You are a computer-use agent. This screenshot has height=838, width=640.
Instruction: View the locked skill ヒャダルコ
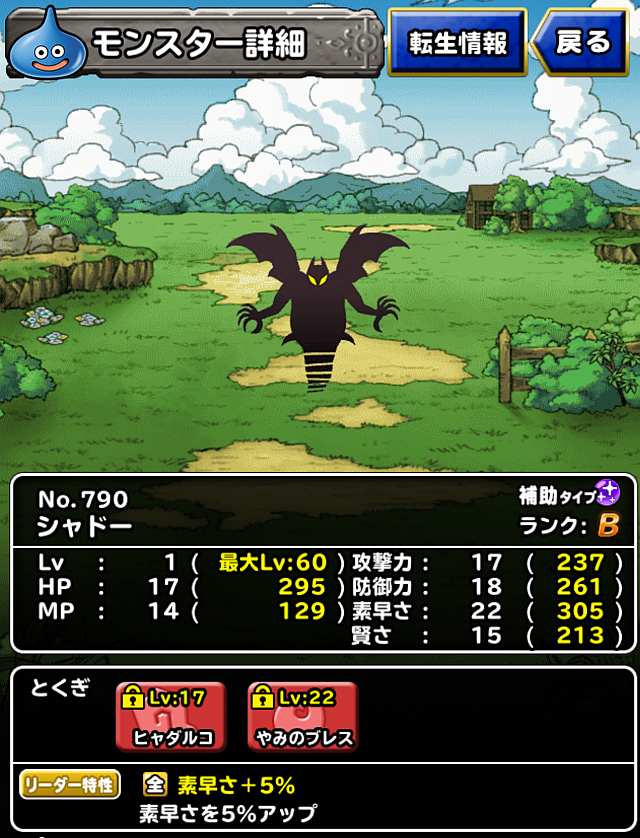(x=171, y=717)
